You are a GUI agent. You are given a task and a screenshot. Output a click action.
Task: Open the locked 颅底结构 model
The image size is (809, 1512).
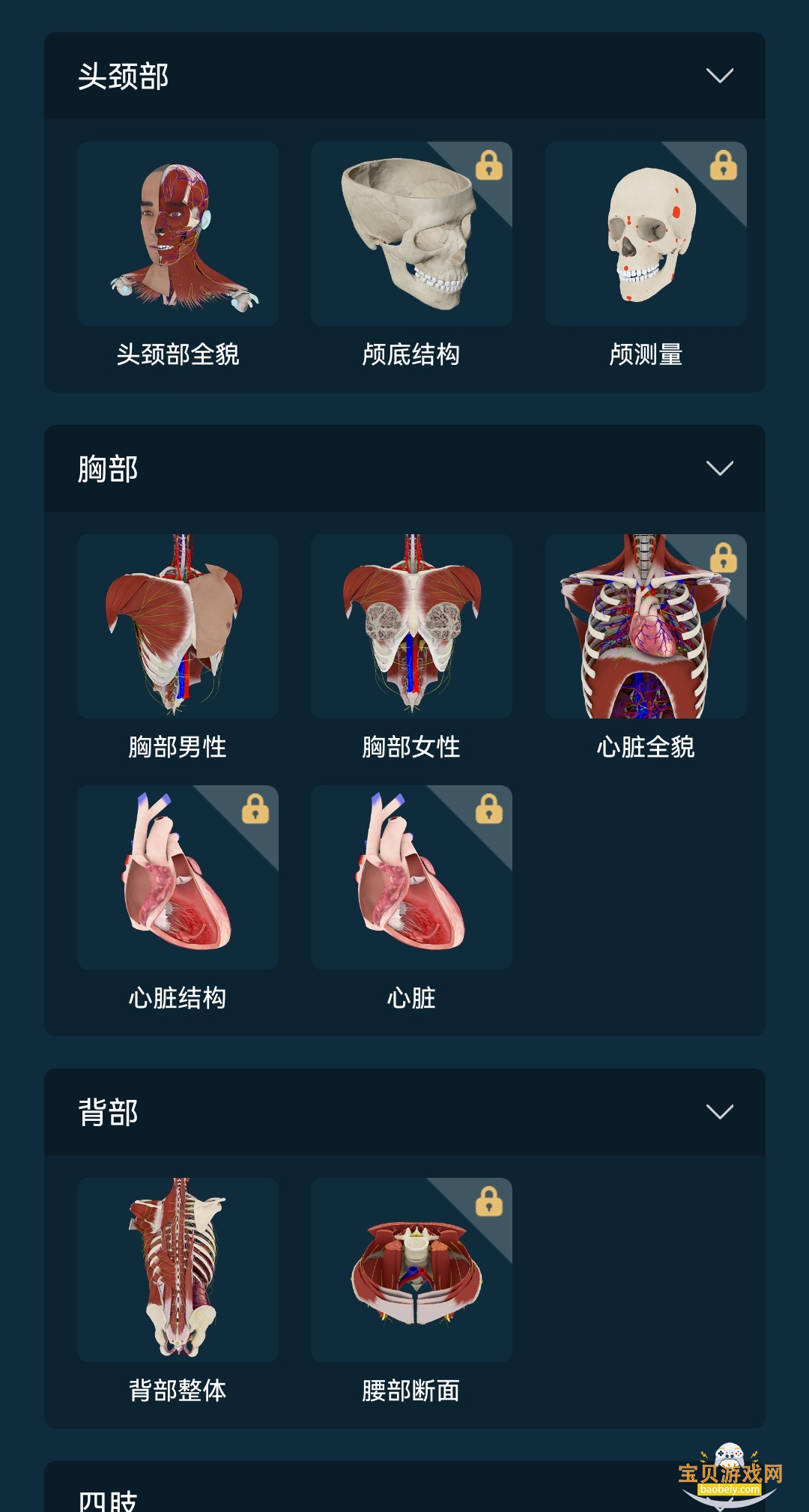tap(411, 235)
